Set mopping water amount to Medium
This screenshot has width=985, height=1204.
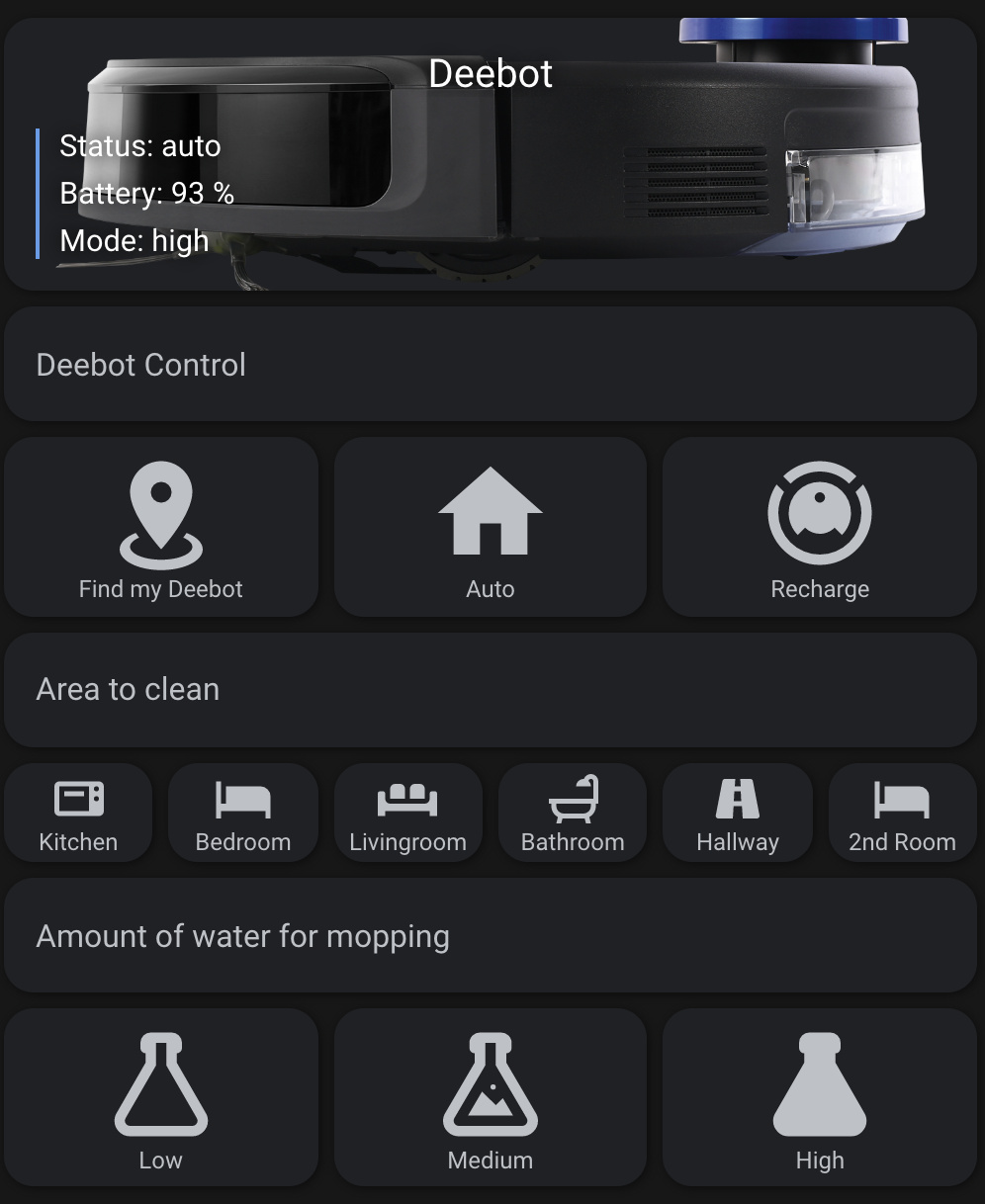click(490, 1097)
